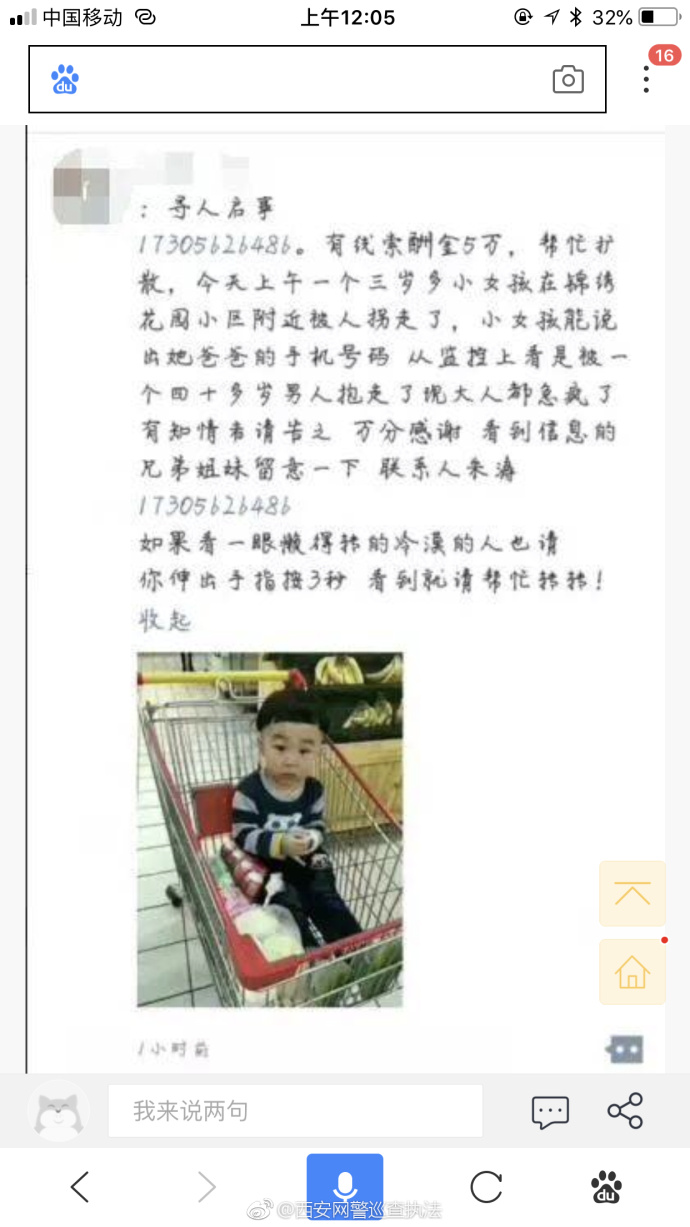
Task: Open the camera image search
Action: click(x=568, y=80)
